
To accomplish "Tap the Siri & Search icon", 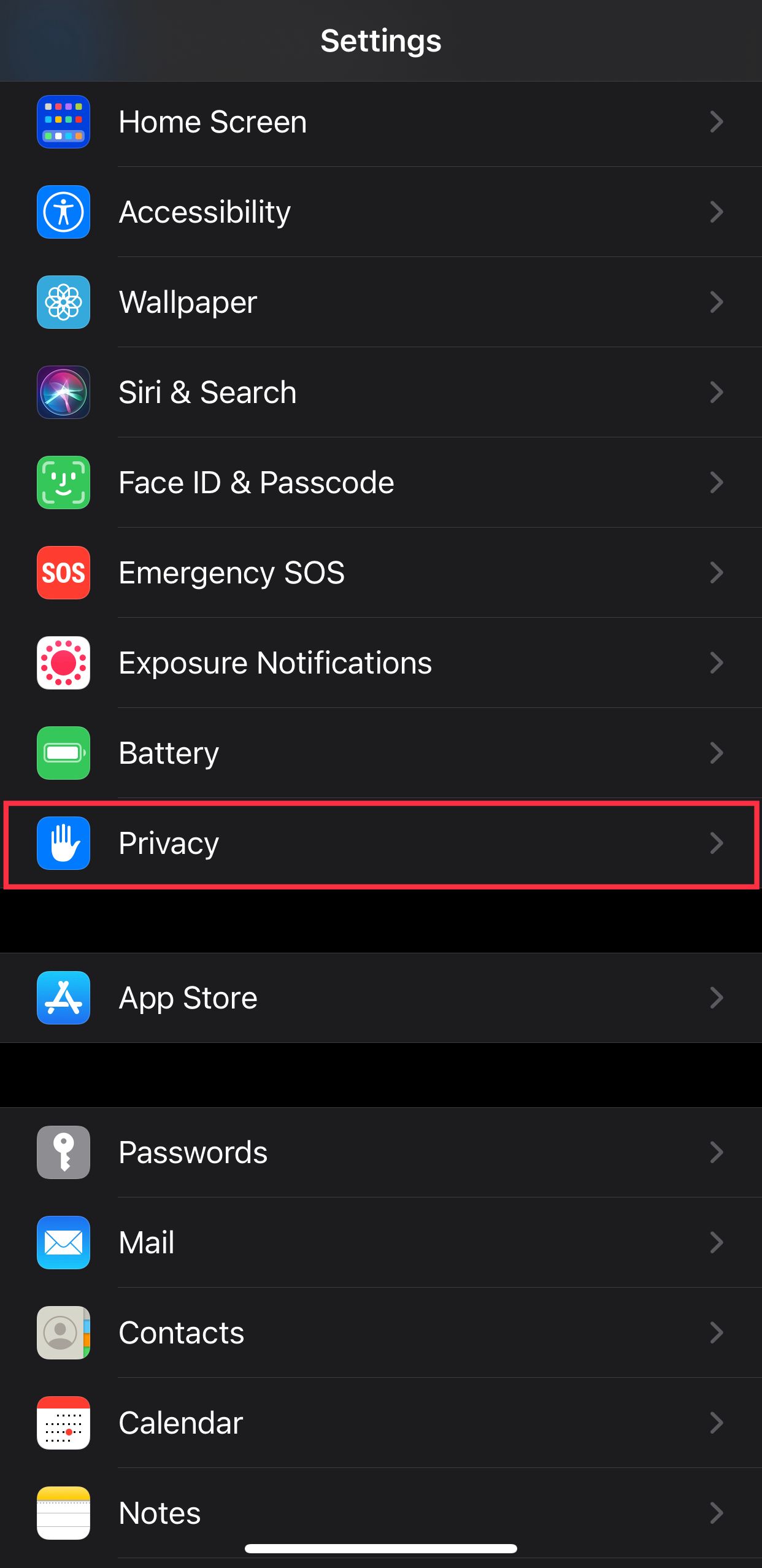I will click(63, 392).
